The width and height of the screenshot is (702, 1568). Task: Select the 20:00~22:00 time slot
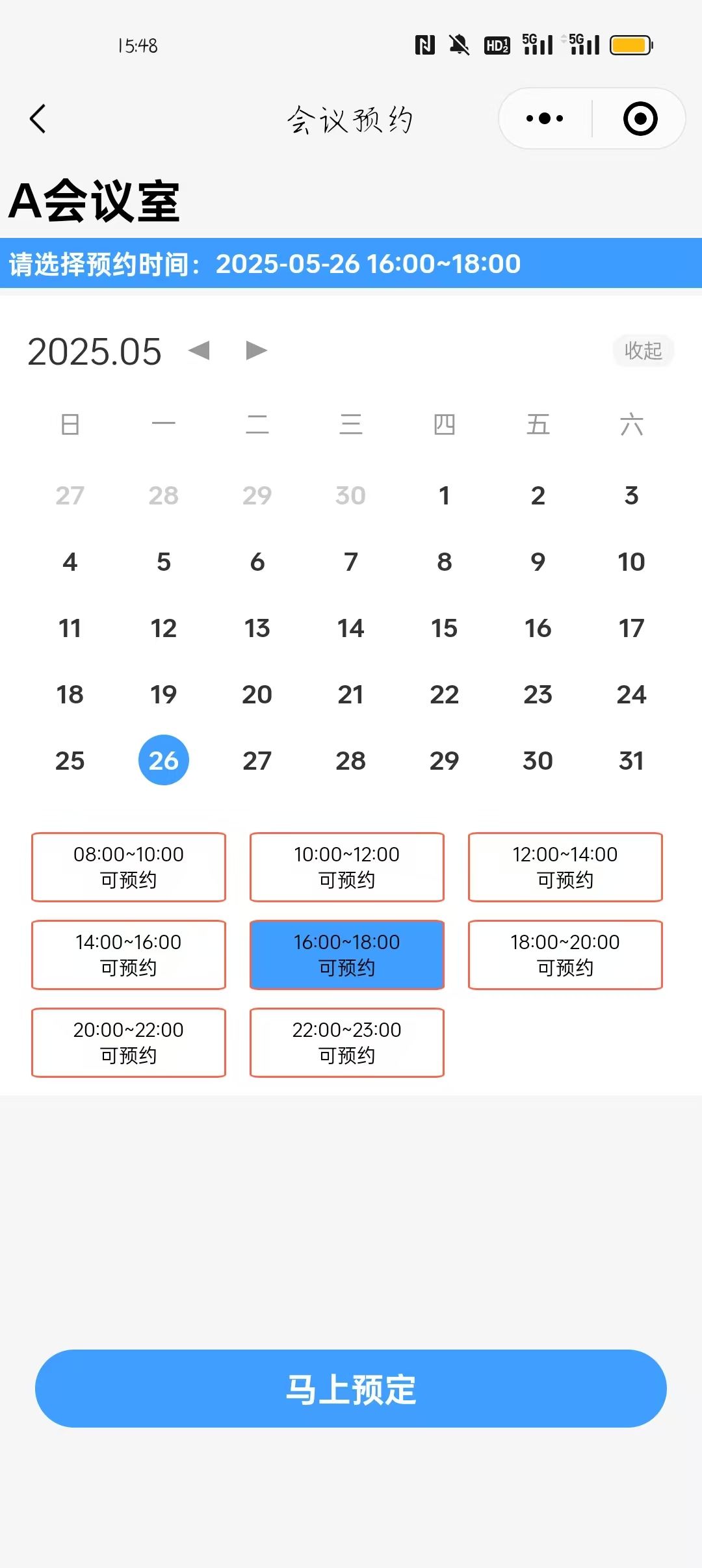(x=129, y=1042)
